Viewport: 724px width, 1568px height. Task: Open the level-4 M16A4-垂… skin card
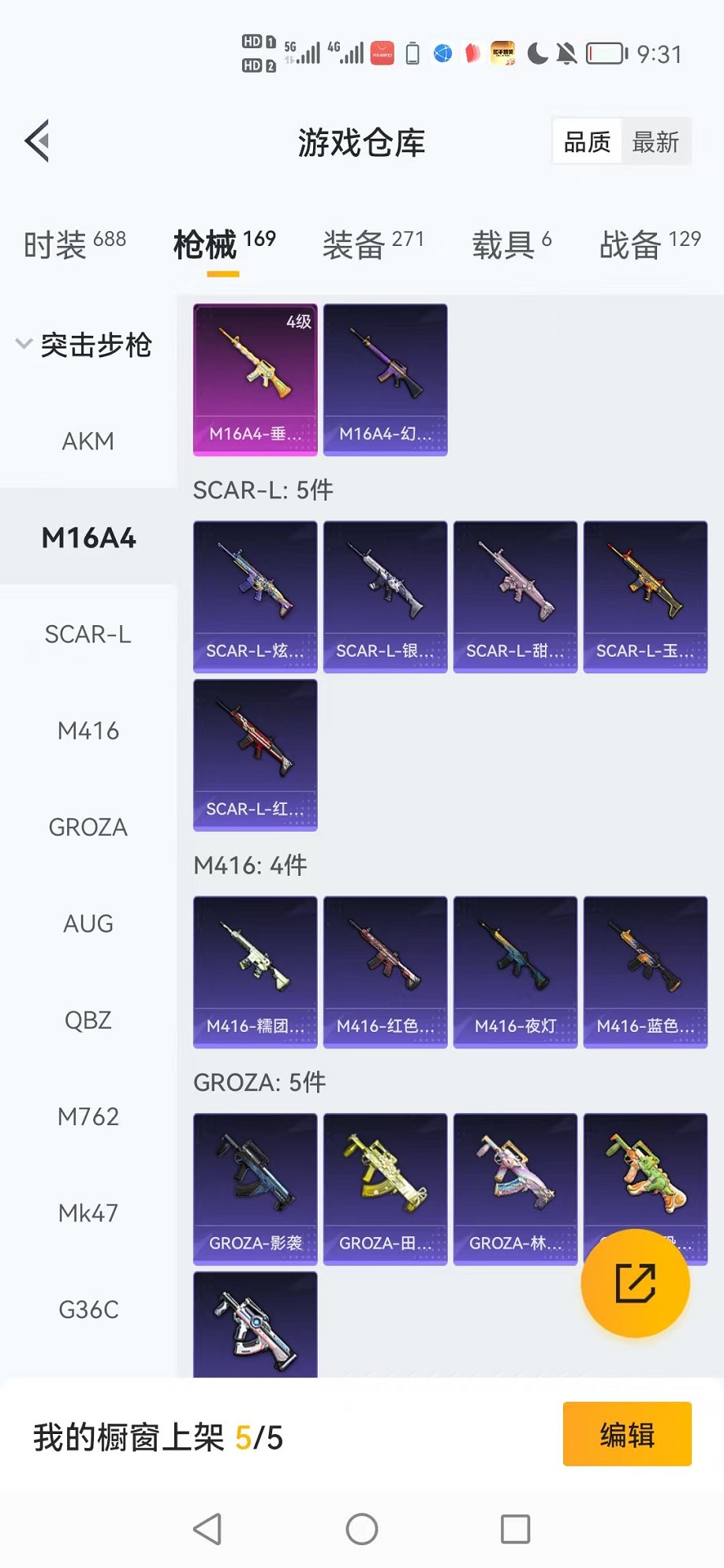click(x=255, y=379)
